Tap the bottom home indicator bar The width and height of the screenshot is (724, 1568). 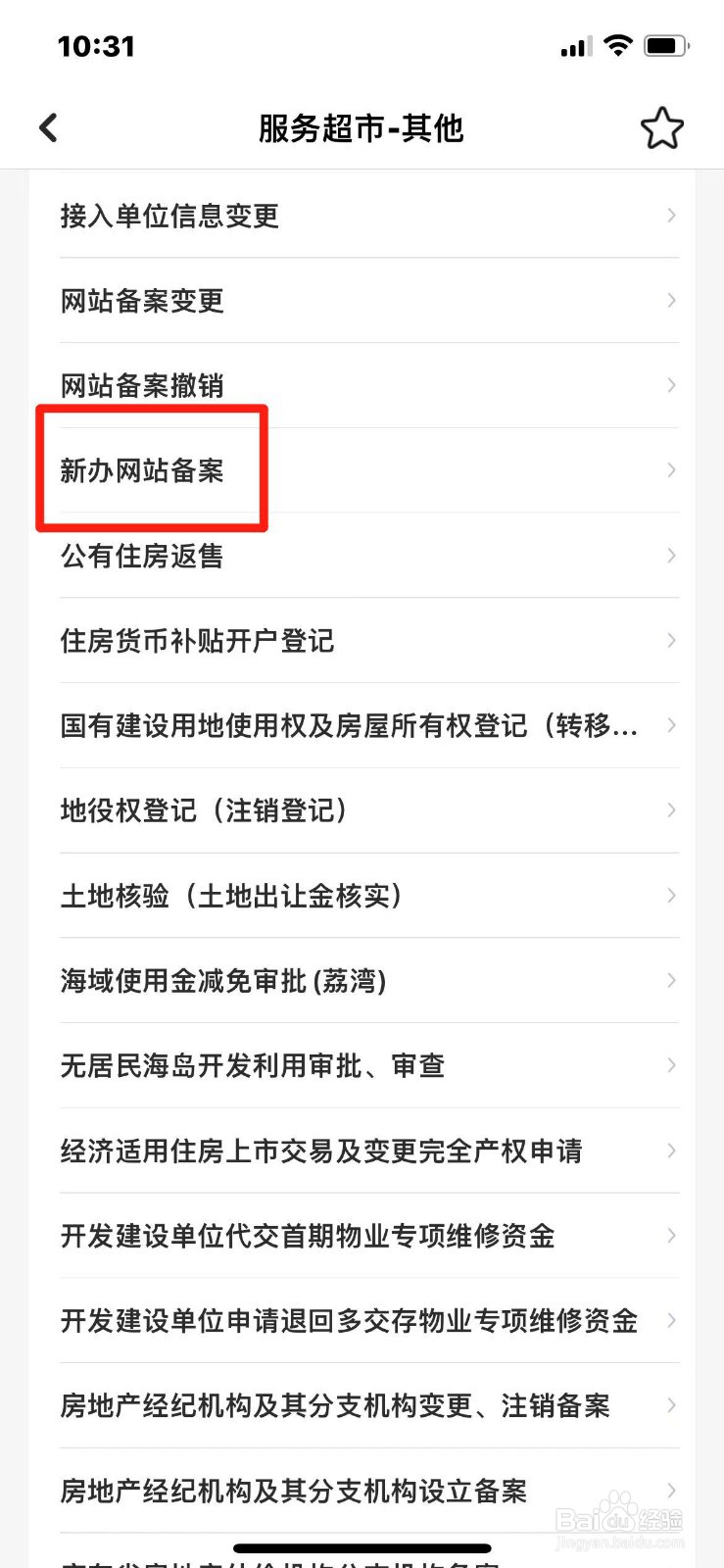[362, 1548]
